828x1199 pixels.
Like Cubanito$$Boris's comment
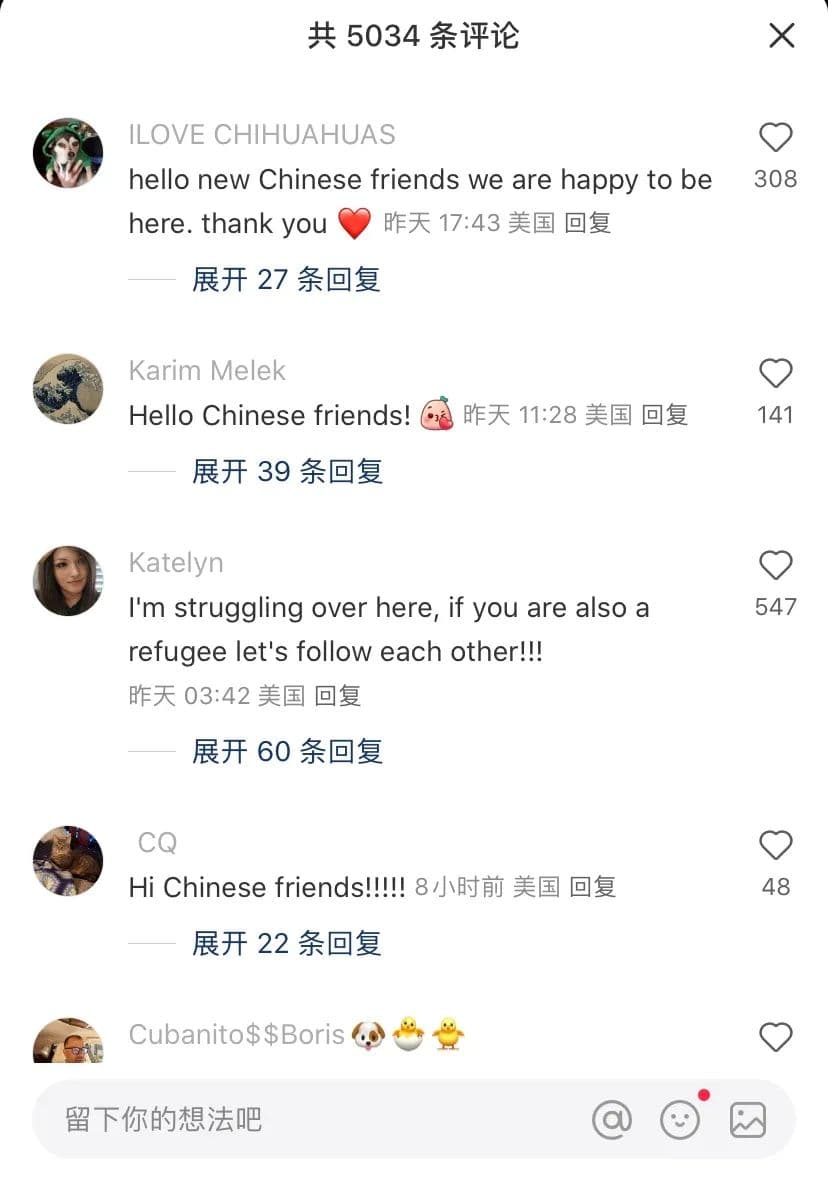click(x=776, y=1038)
